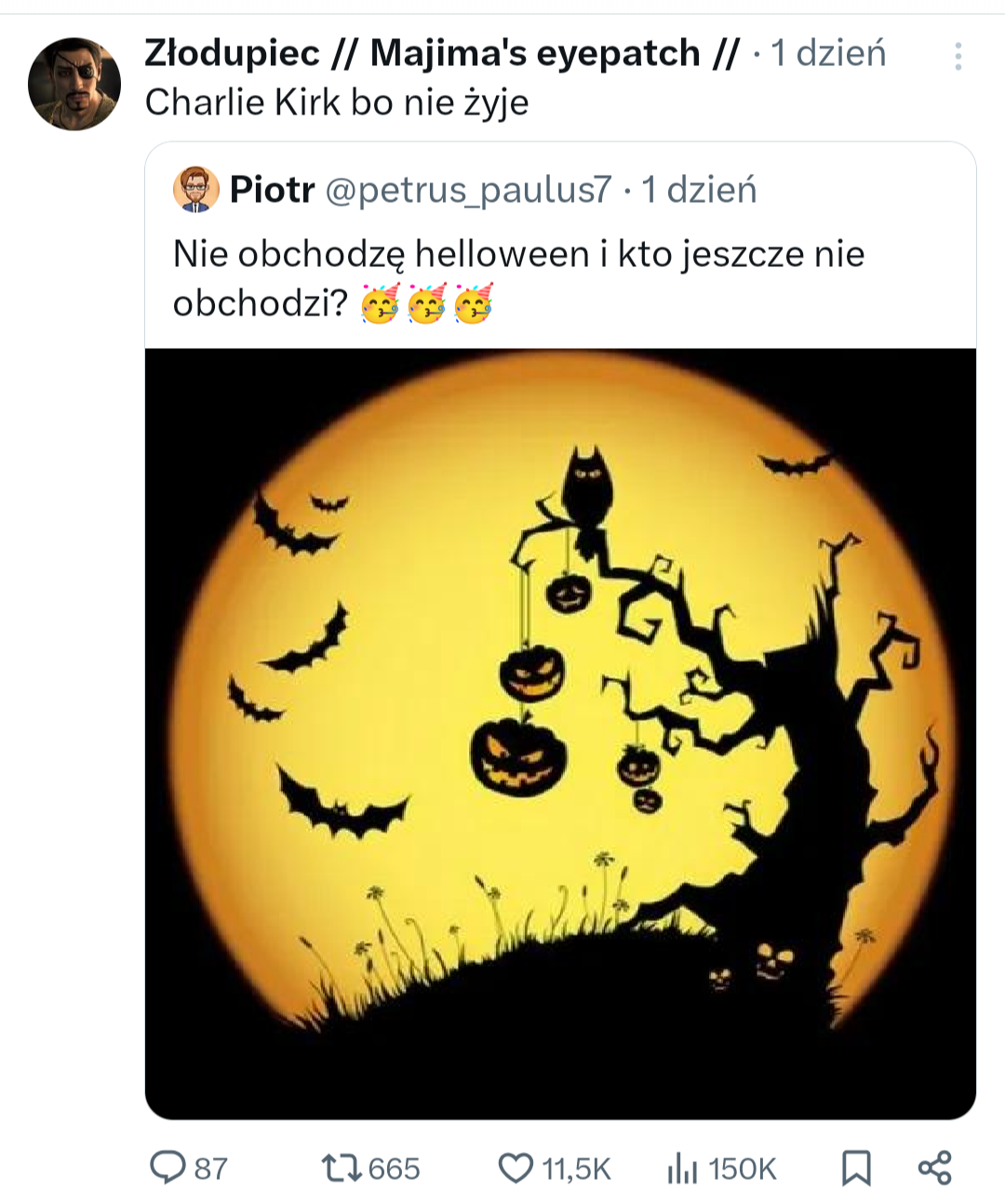1005x1204 pixels.
Task: Share this post
Action: click(x=934, y=1168)
